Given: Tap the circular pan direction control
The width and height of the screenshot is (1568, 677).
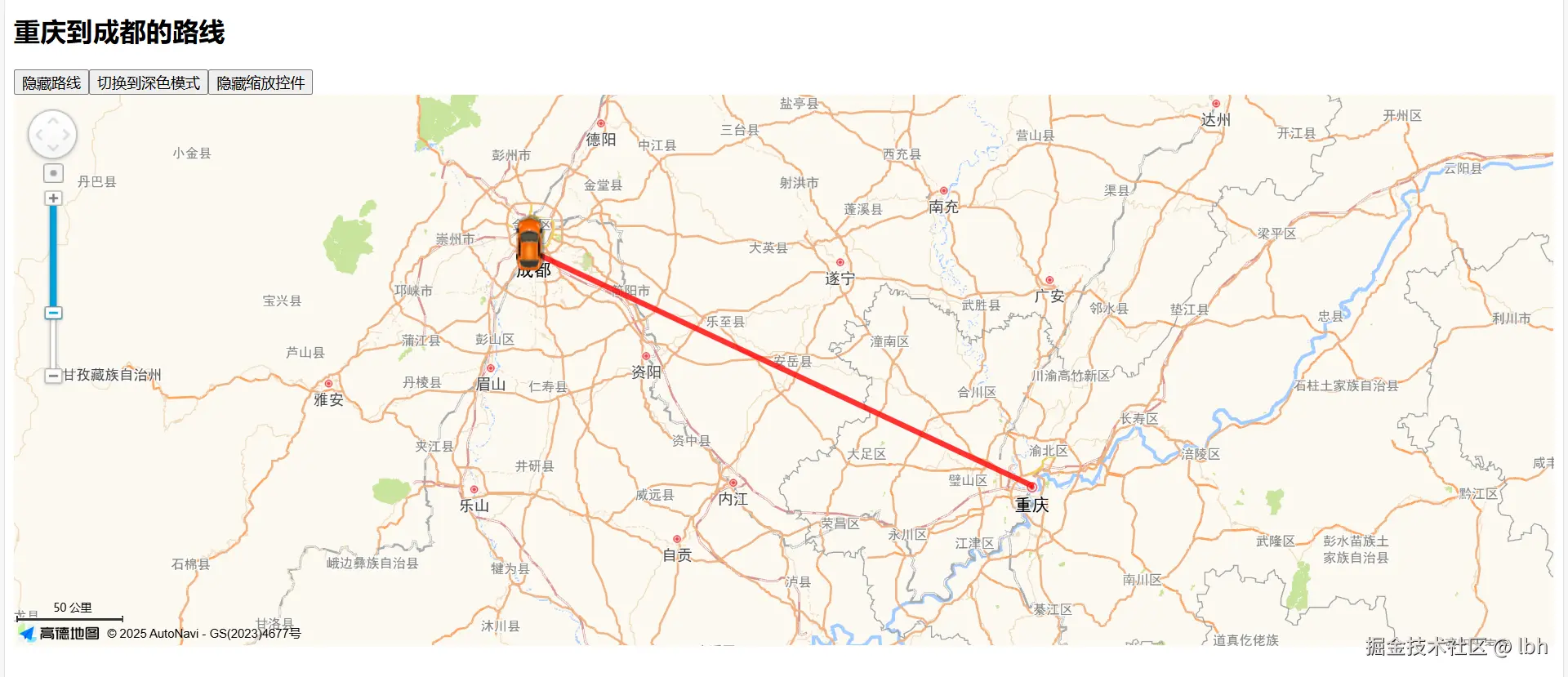Looking at the screenshot, I should pyautogui.click(x=52, y=135).
